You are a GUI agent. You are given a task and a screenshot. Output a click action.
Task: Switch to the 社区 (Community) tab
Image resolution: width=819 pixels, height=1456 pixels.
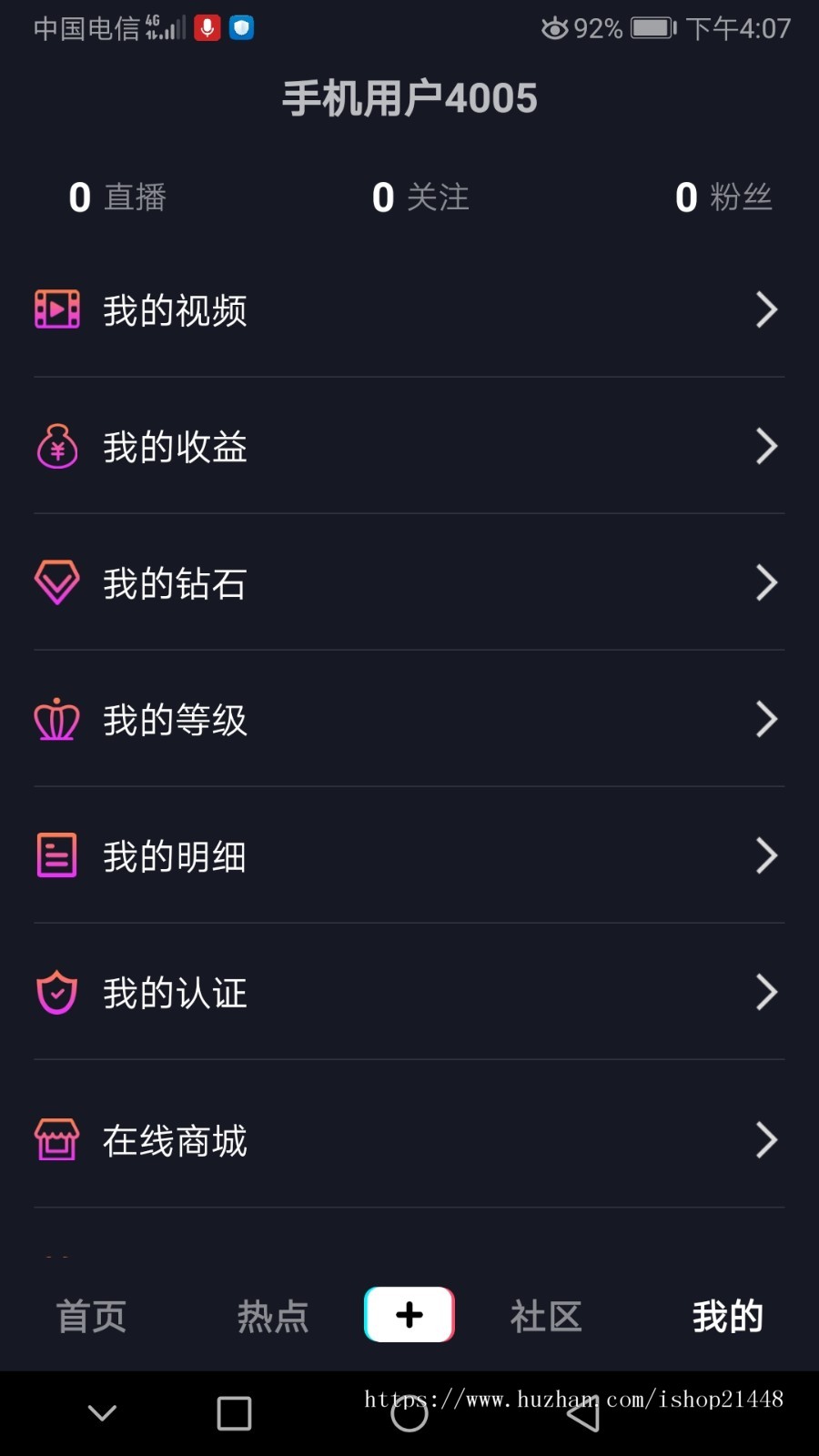point(545,1316)
